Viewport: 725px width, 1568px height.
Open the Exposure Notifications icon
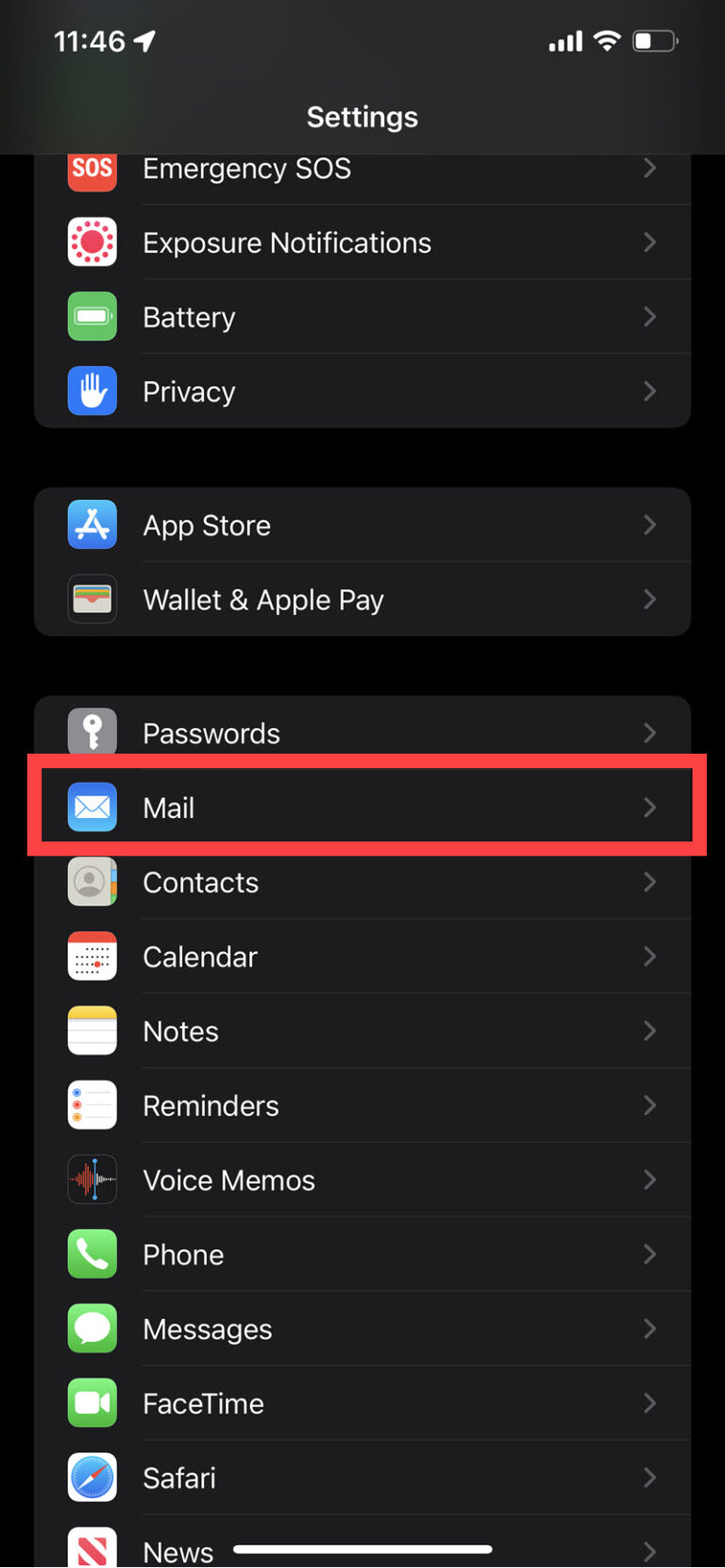pyautogui.click(x=92, y=242)
